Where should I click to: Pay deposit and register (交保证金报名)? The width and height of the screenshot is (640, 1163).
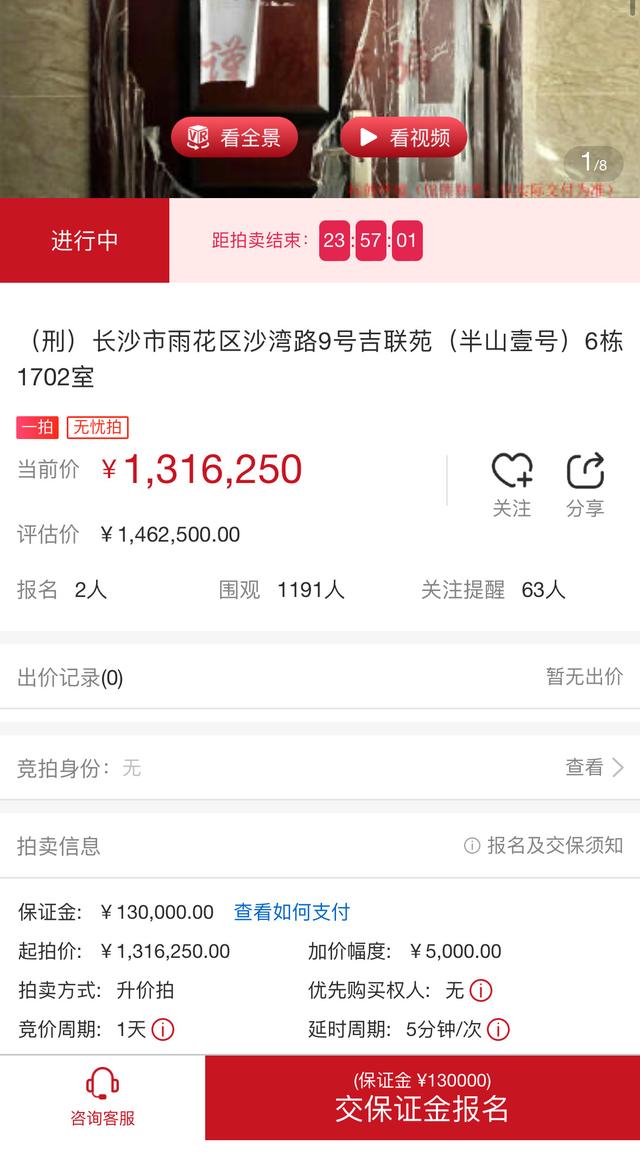422,1098
